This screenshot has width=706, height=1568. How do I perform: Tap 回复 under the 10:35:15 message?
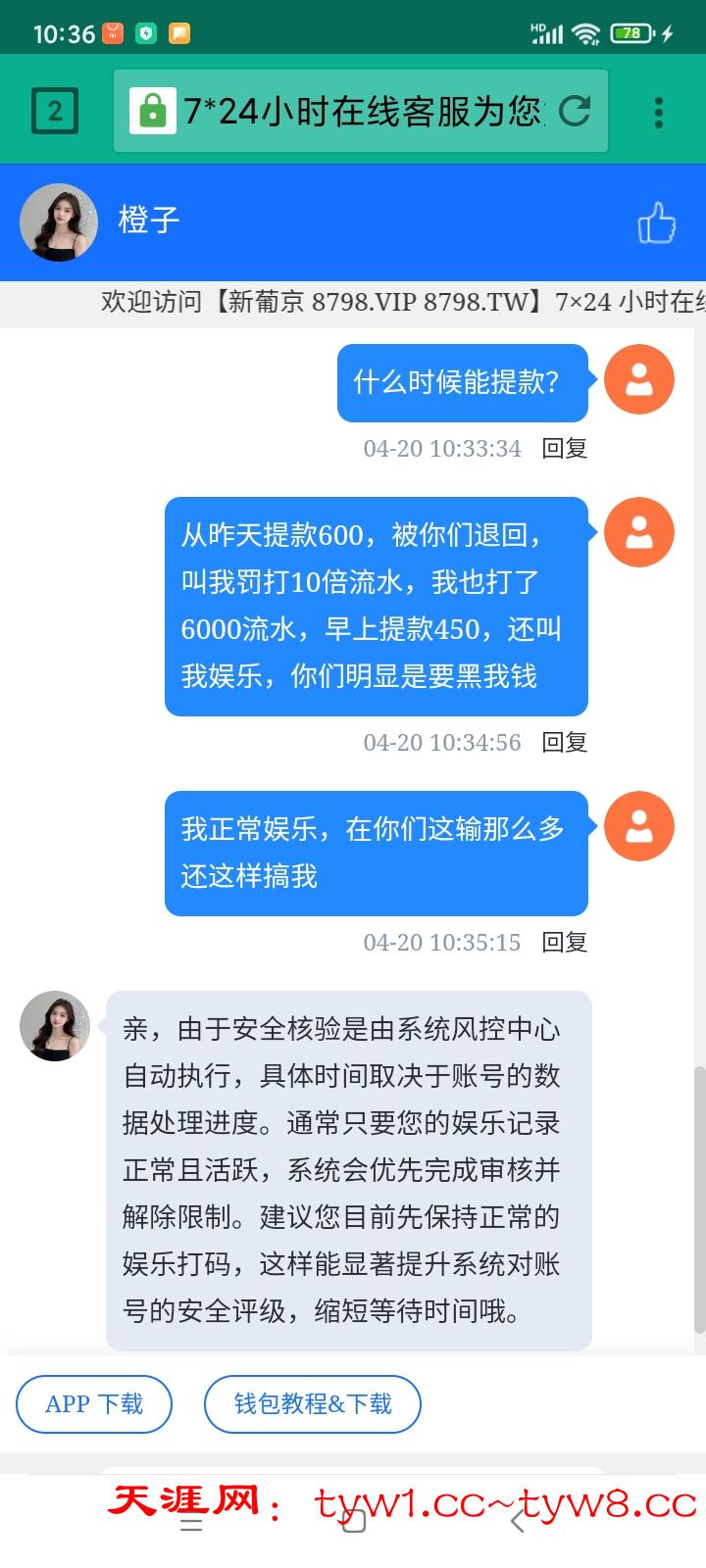565,943
